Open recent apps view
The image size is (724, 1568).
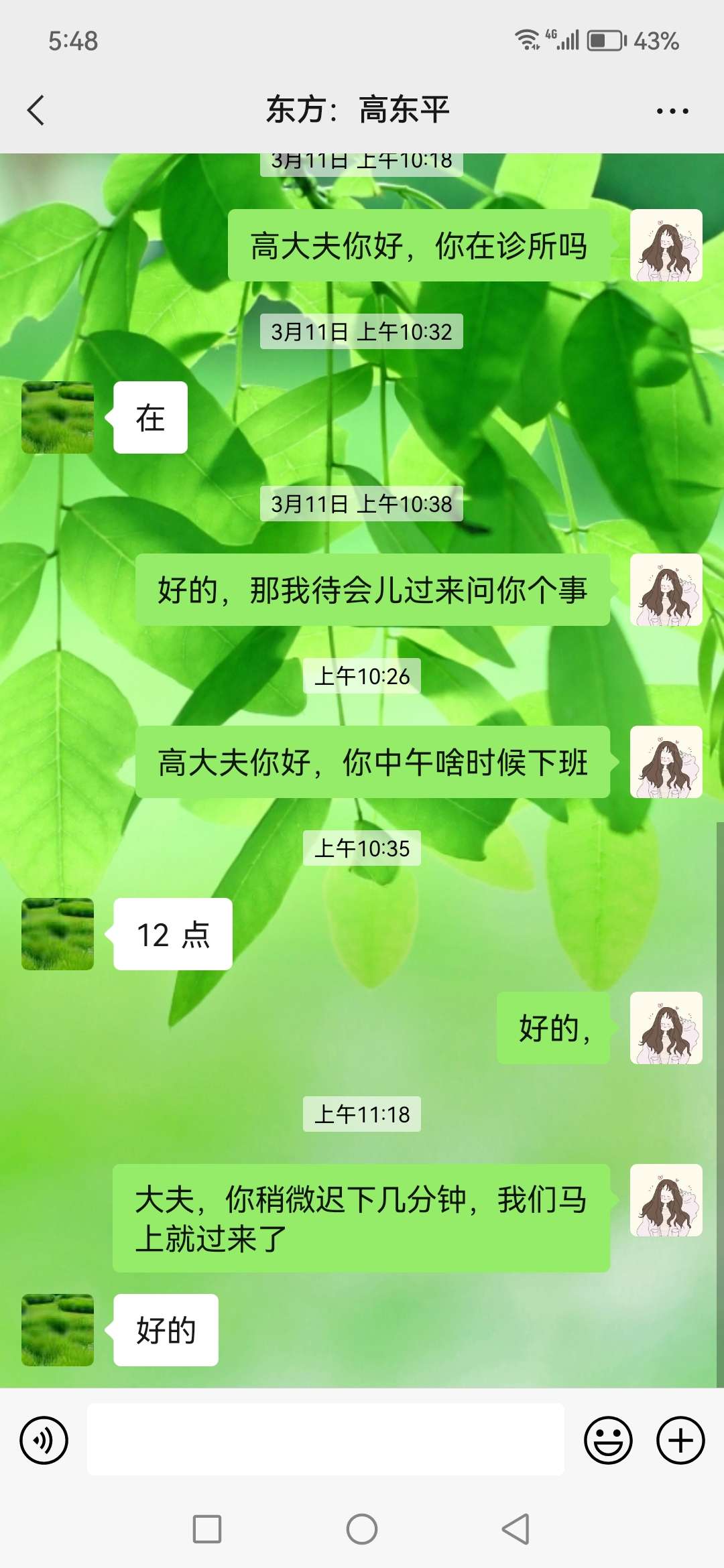[207, 1529]
